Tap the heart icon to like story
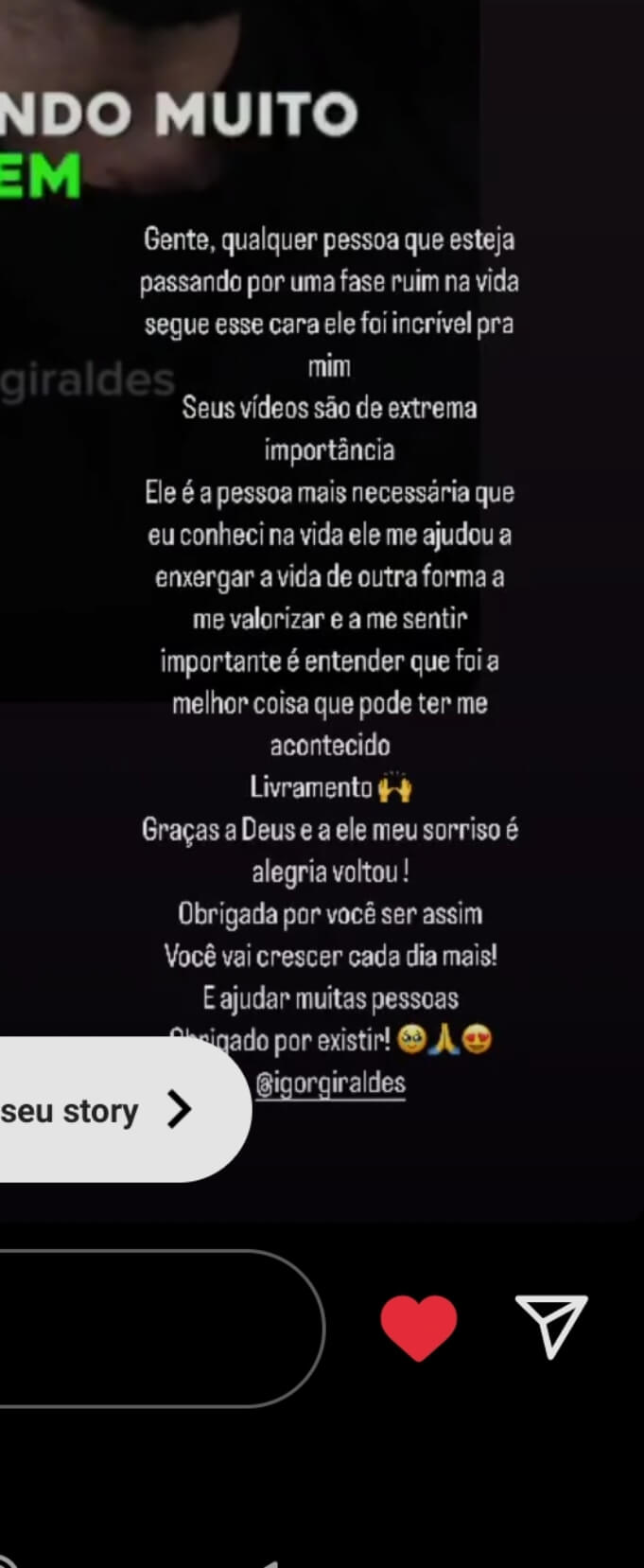 click(418, 1328)
